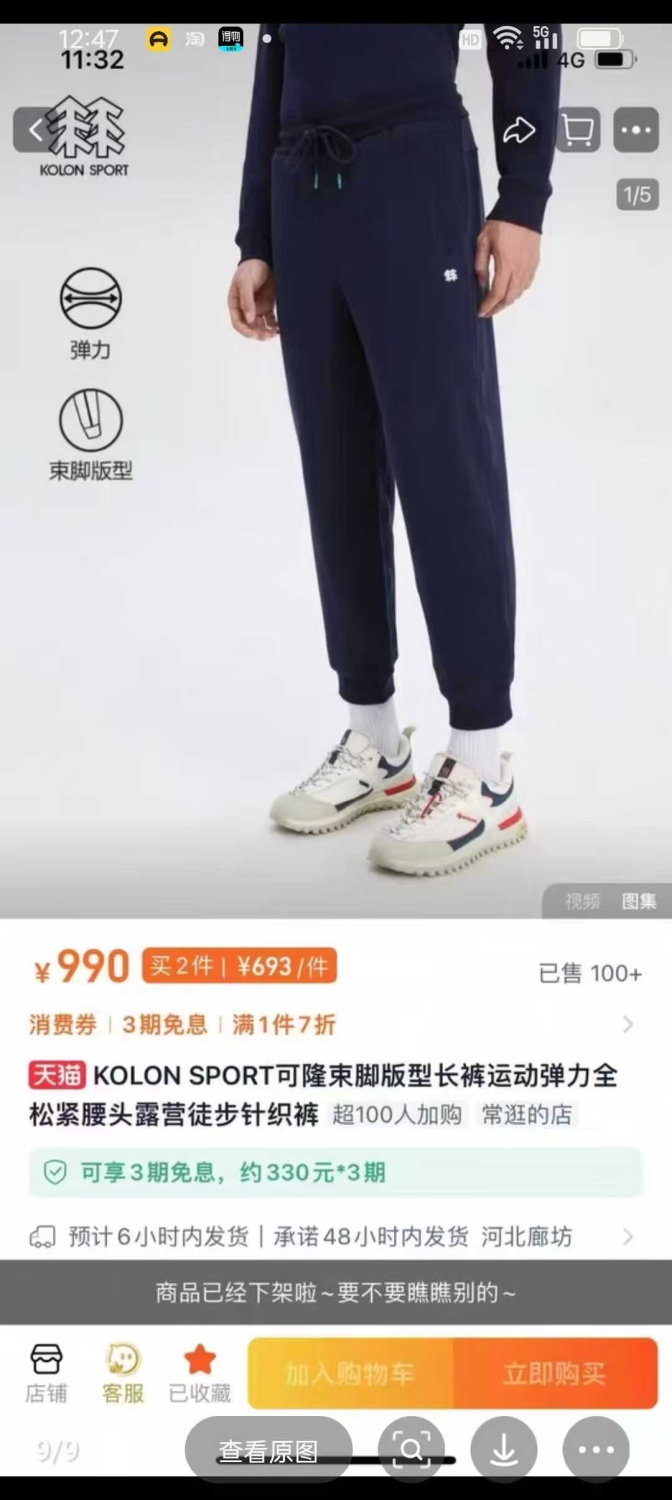Download the image with the arrow icon
Image resolution: width=672 pixels, height=1500 pixels.
(x=504, y=1450)
